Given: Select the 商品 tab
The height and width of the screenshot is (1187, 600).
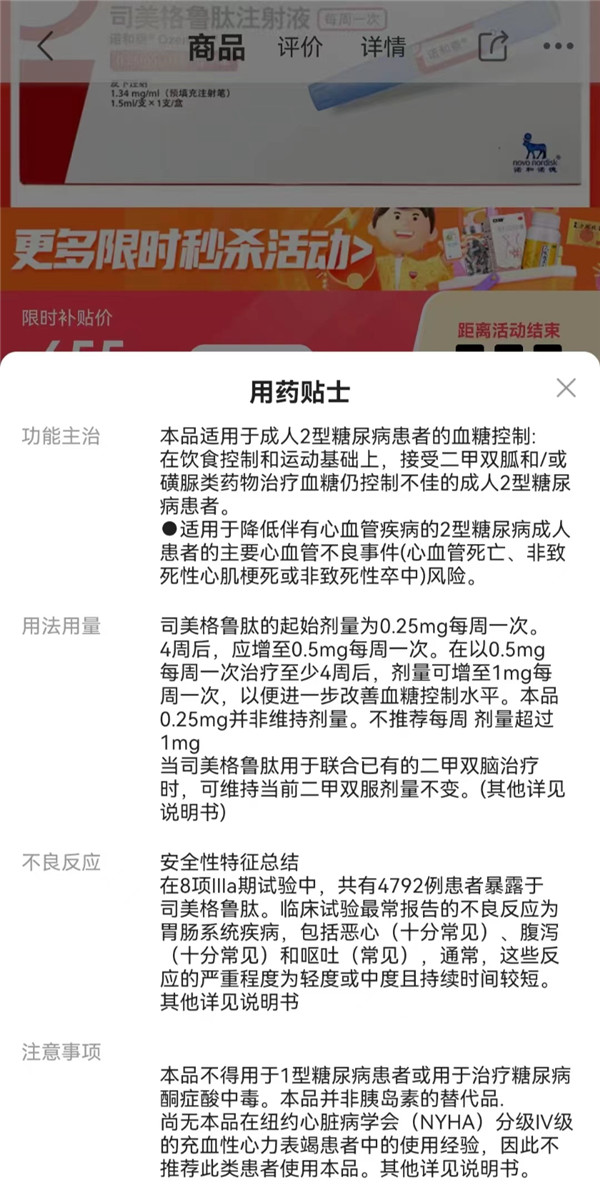Looking at the screenshot, I should (215, 47).
